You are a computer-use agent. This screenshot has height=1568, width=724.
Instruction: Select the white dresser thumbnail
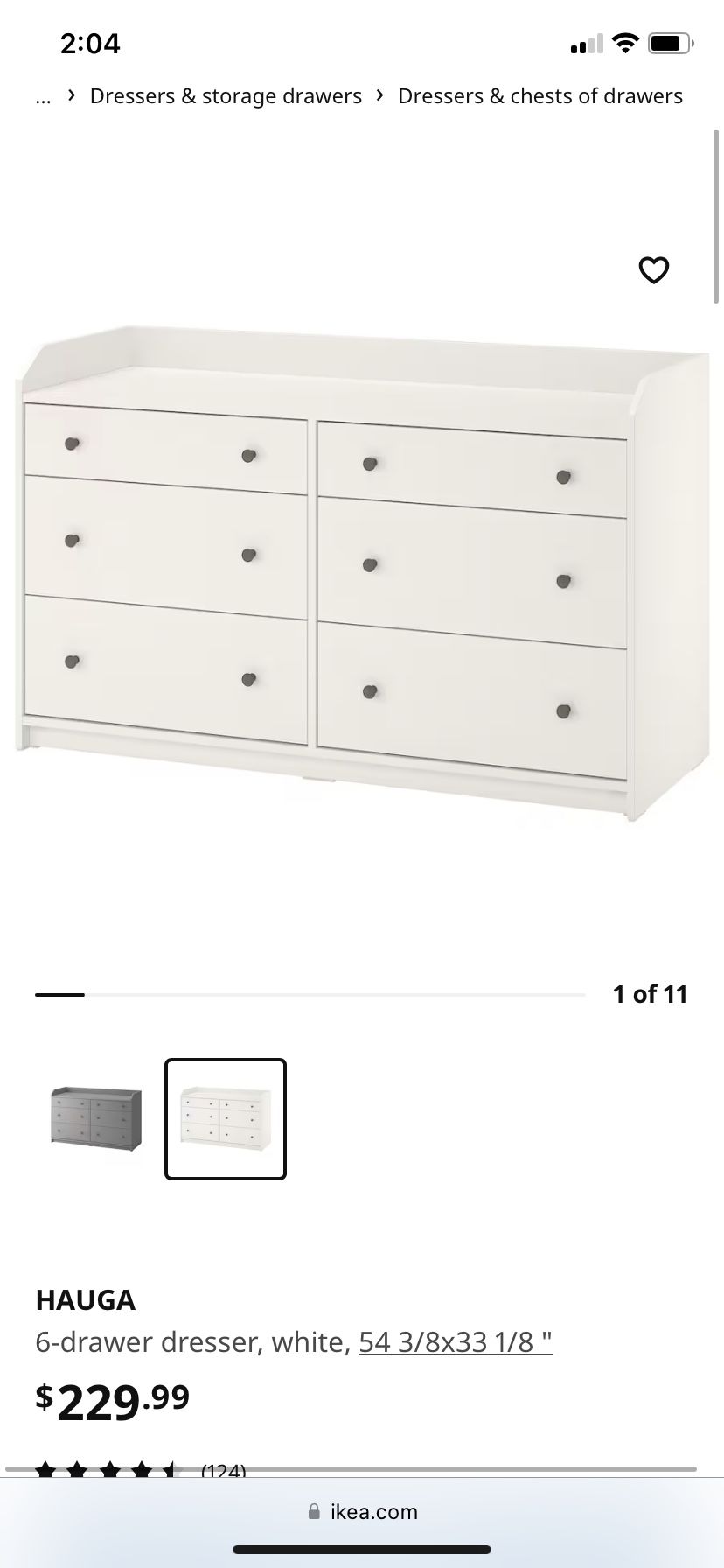click(x=225, y=1119)
